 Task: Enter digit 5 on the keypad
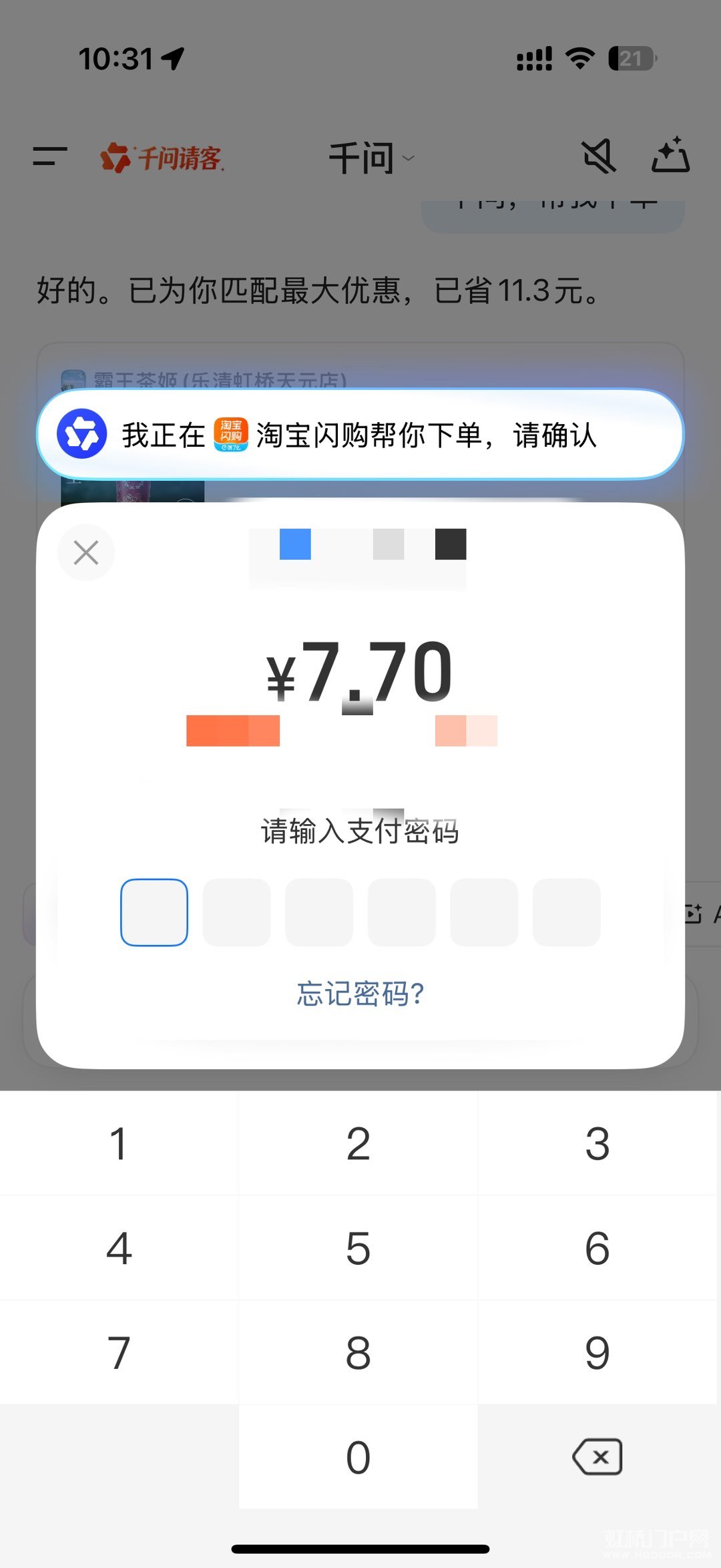[358, 1247]
